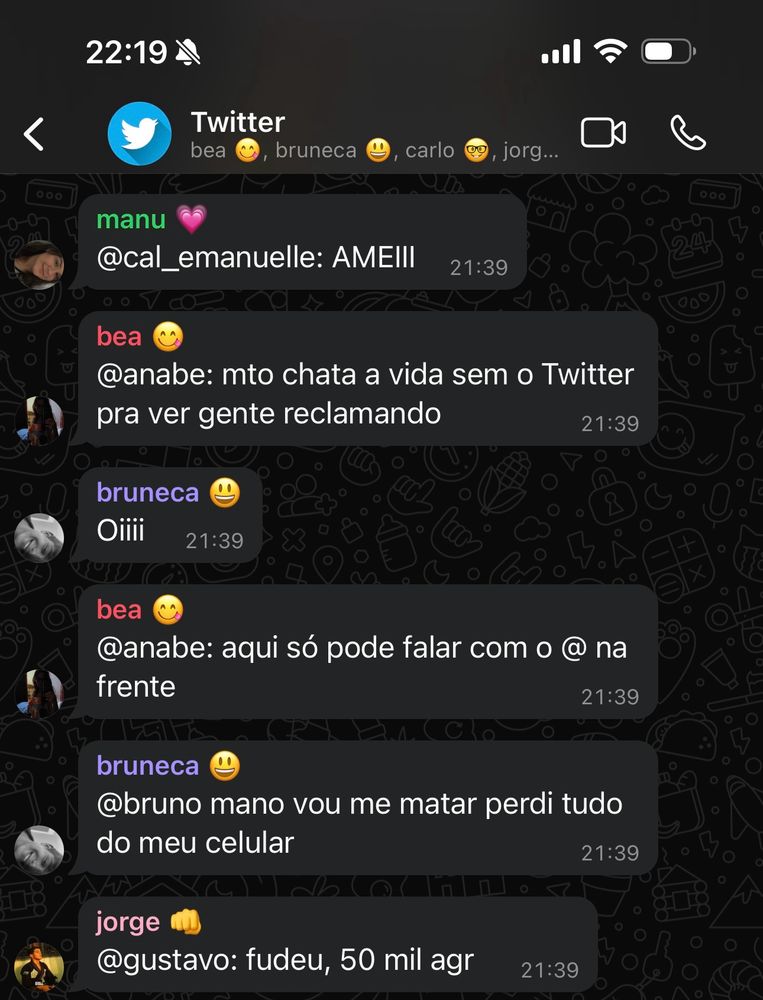Start a group voice call
The width and height of the screenshot is (763, 1000).
coord(688,133)
